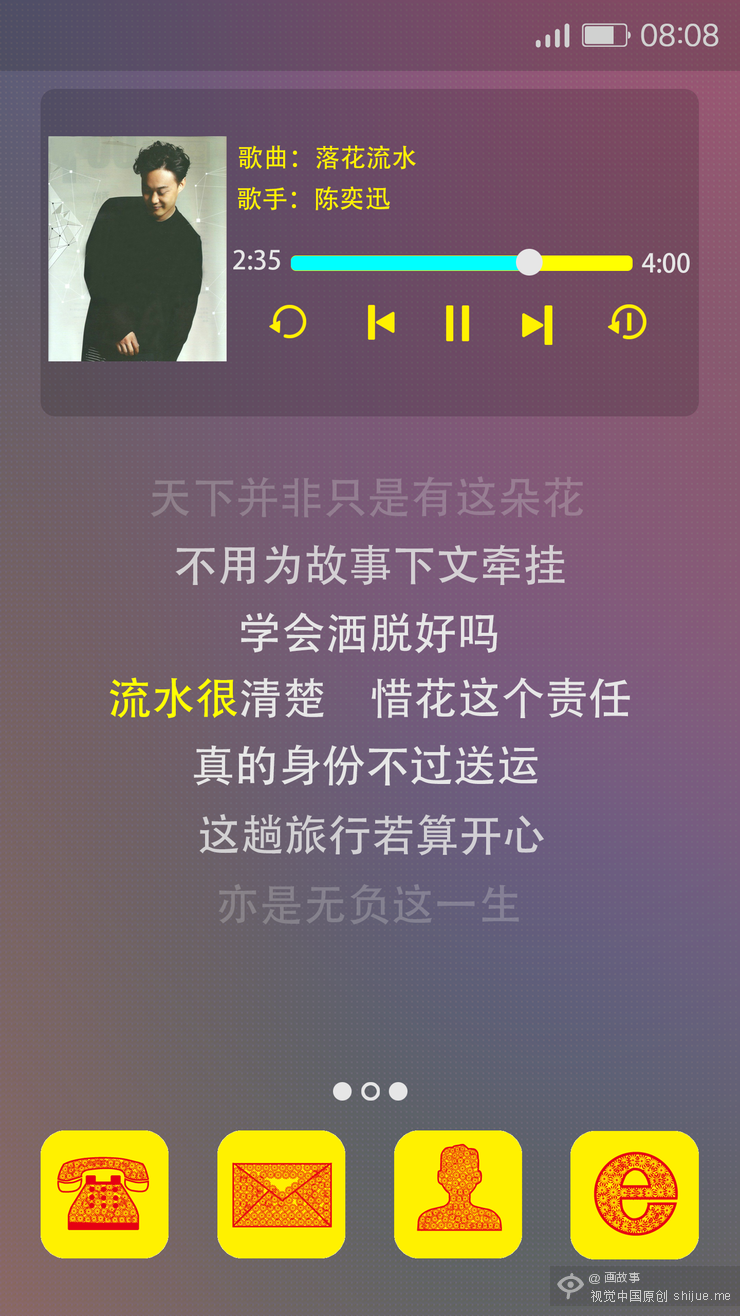
Task: Tap the home screen page indicator dots
Action: 370,1091
